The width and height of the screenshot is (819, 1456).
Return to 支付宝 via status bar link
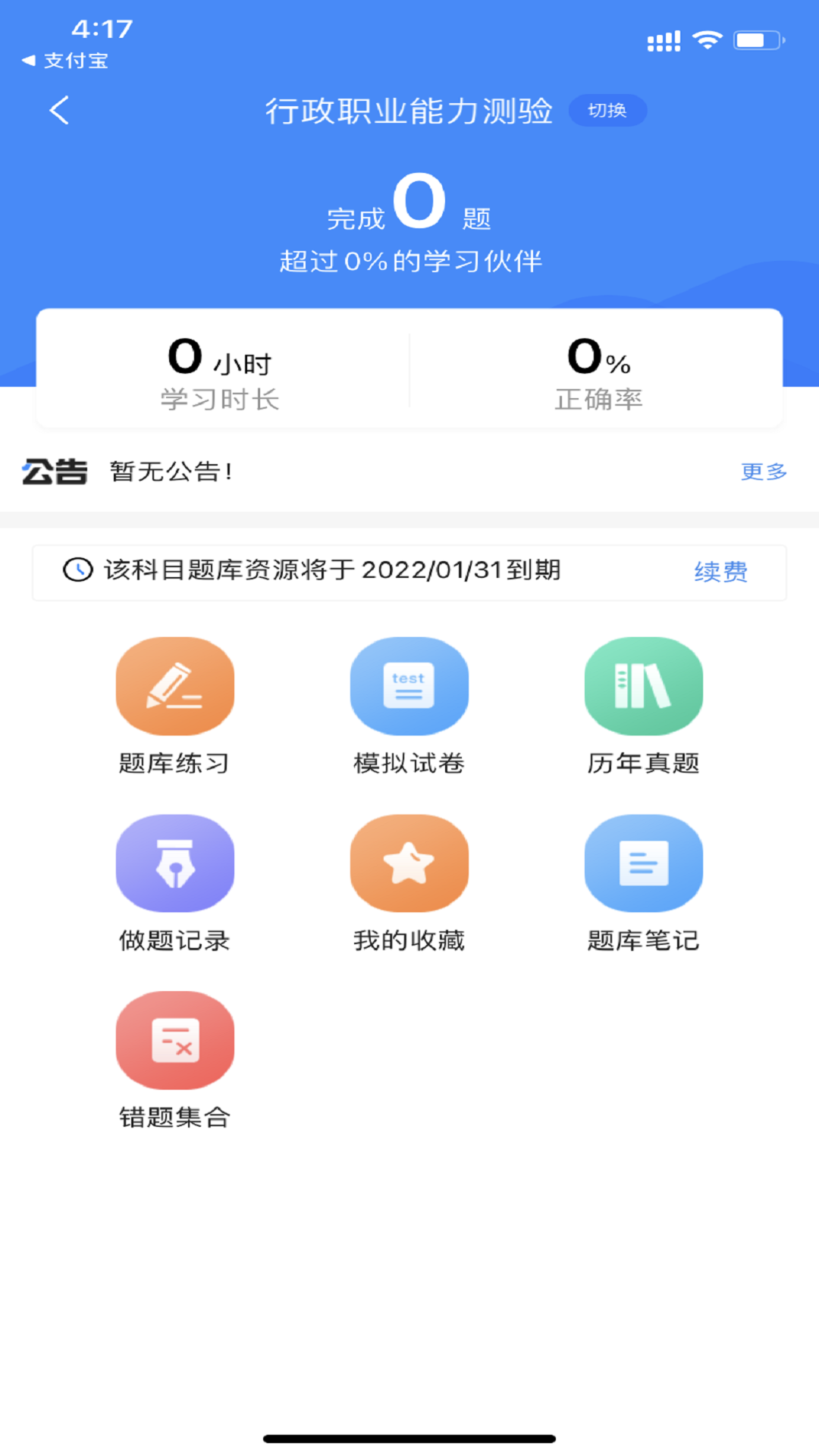tap(68, 61)
